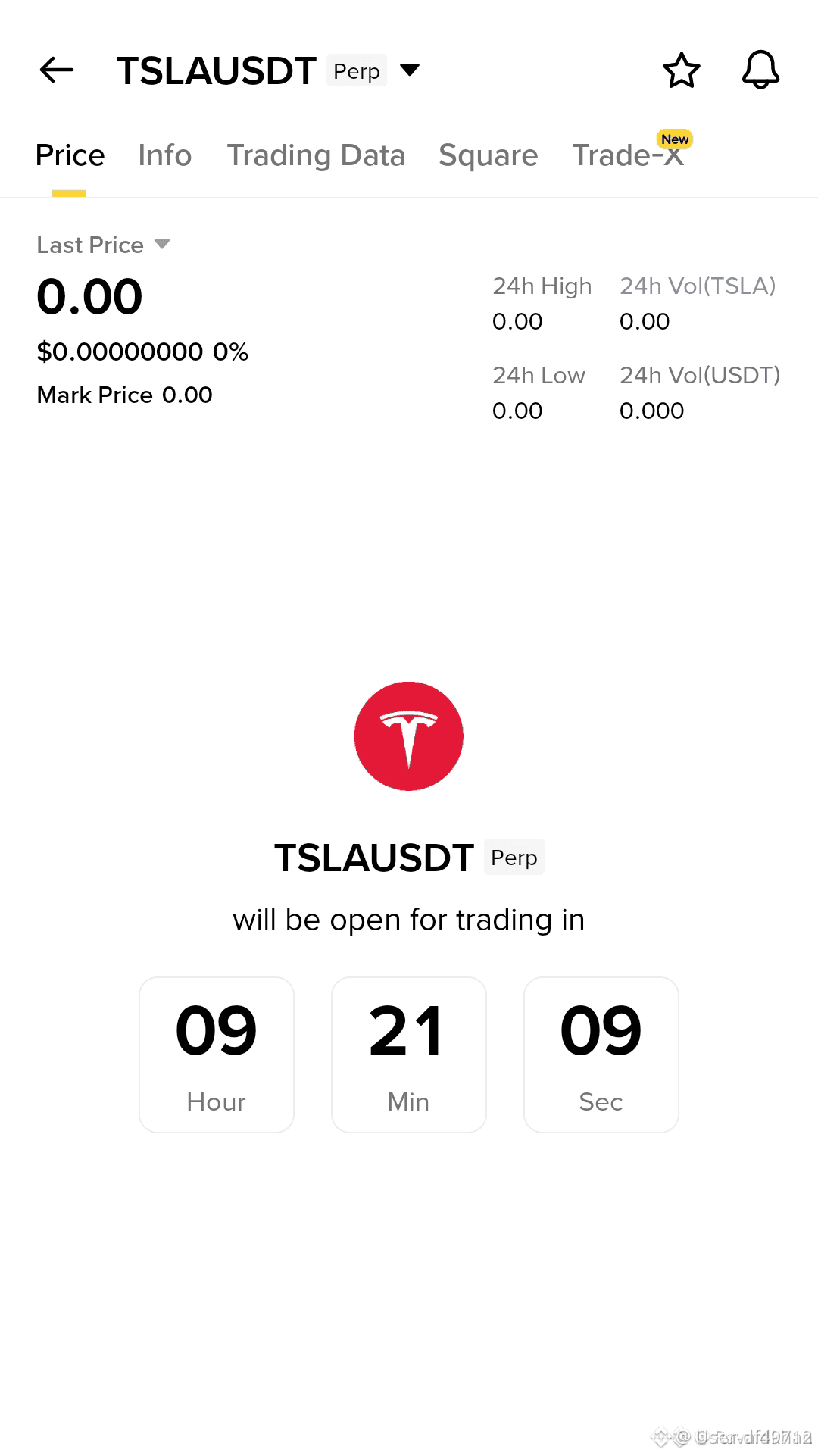Viewport: 818px width, 1456px height.
Task: Open the price alert bell
Action: point(760,70)
